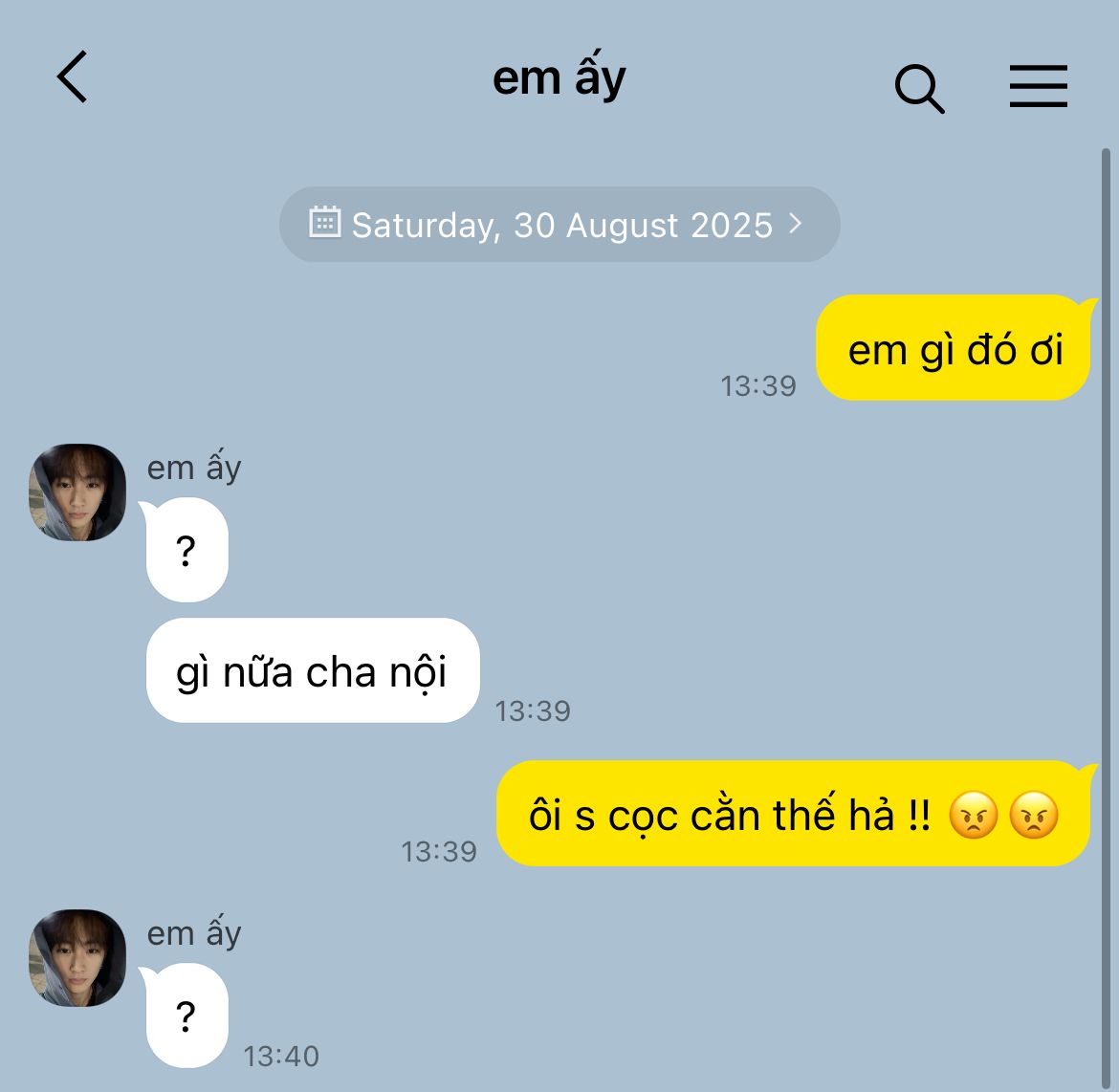Go back from the em ấy chat
Screen dimensions: 1119x1092
tap(73, 77)
